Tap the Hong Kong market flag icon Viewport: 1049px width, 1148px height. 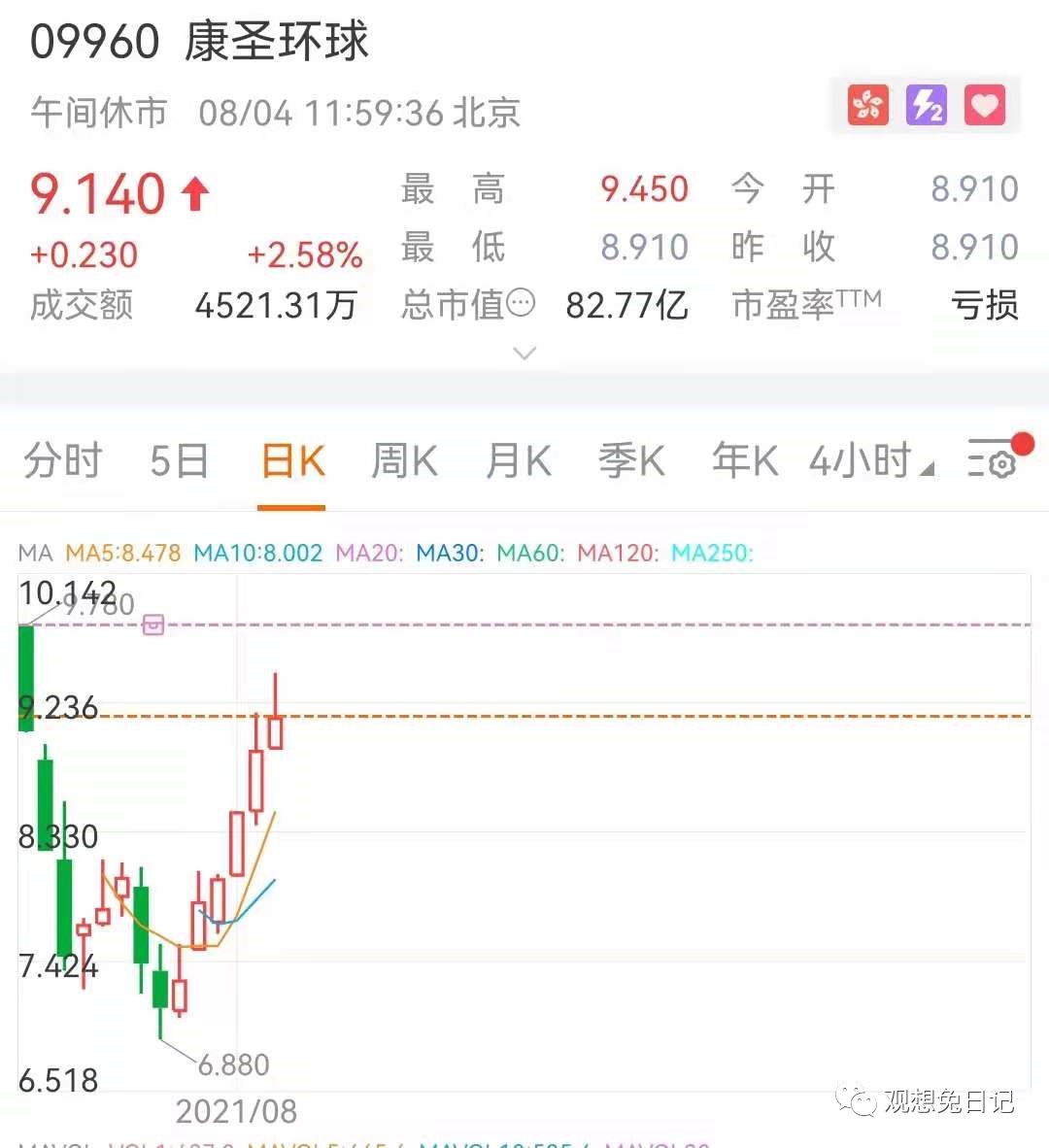pos(867,106)
